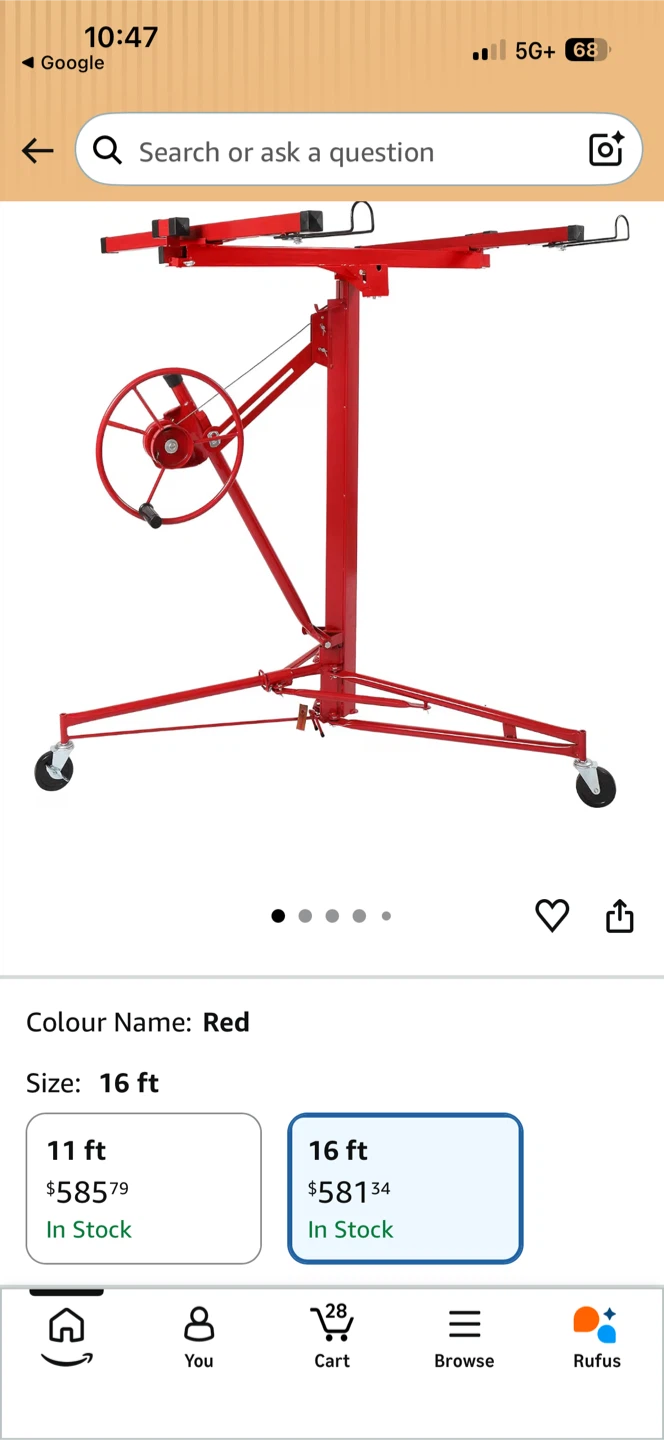Open the Cart tab
This screenshot has width=664, height=1440.
(x=331, y=1336)
